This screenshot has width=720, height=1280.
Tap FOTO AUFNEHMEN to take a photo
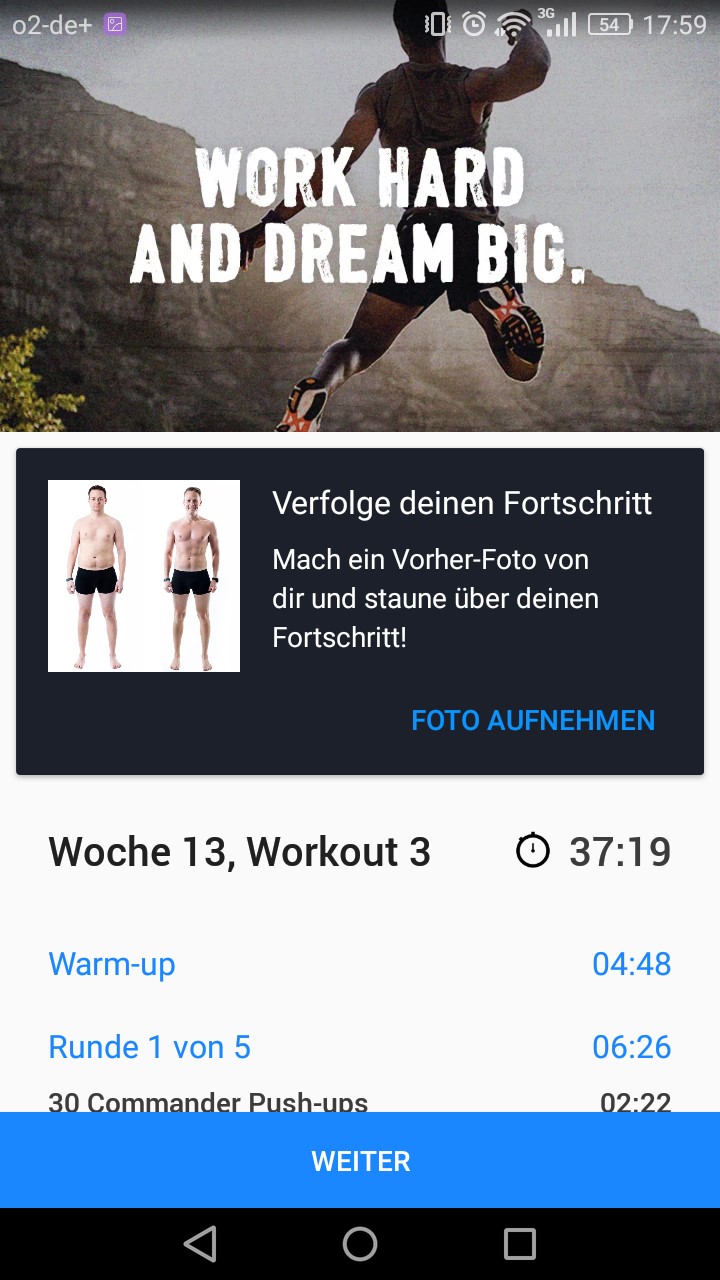coord(533,721)
